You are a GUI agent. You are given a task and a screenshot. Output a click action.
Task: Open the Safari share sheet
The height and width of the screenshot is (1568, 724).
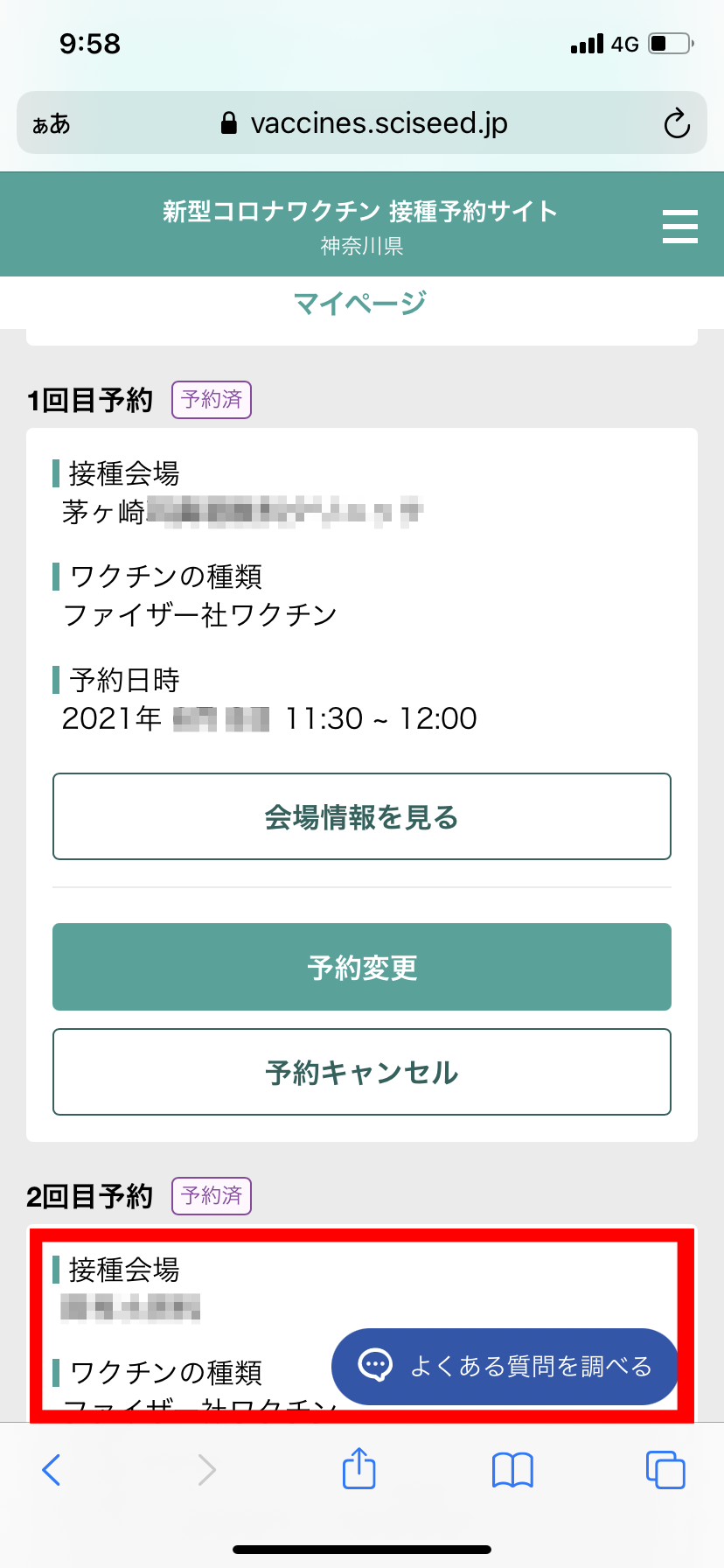point(359,1467)
